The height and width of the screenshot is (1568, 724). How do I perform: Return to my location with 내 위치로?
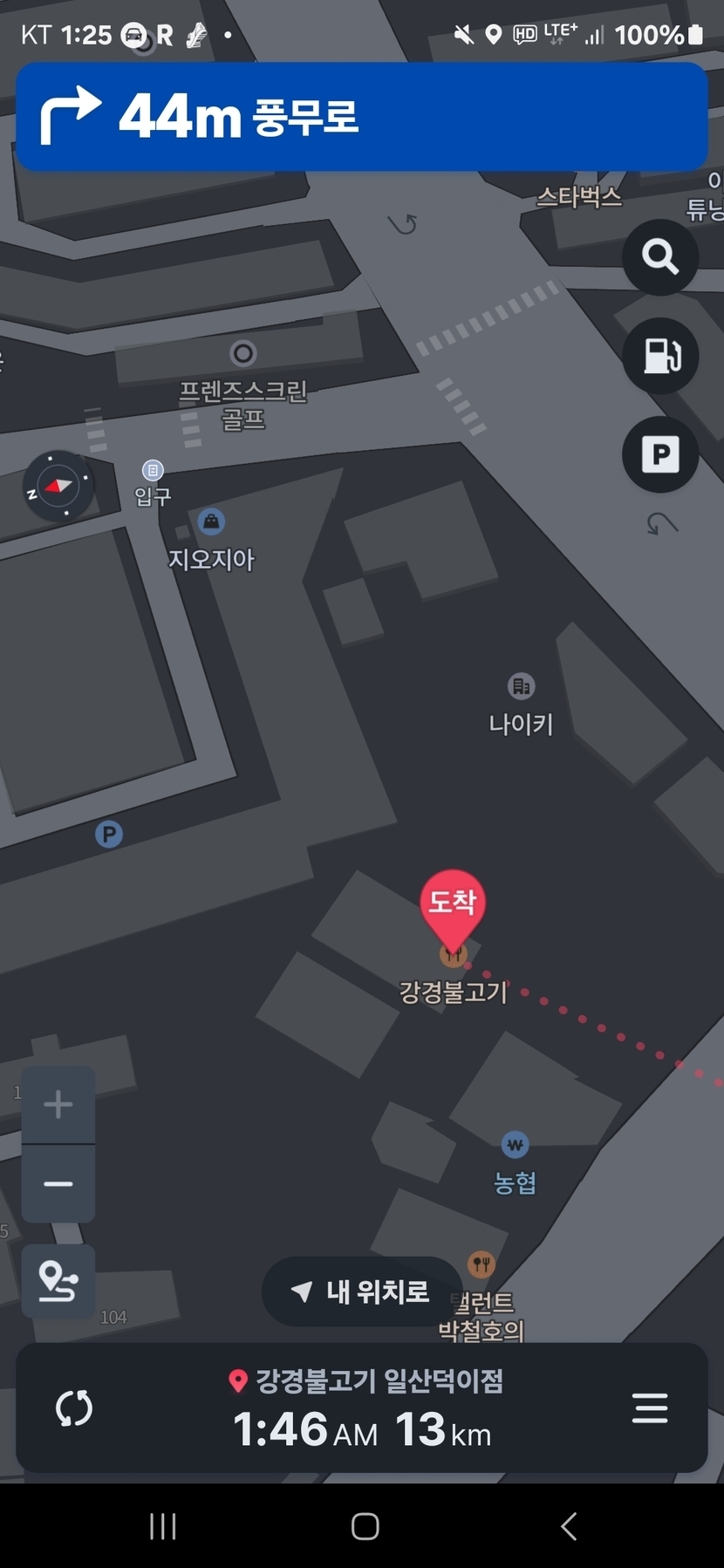[361, 1292]
